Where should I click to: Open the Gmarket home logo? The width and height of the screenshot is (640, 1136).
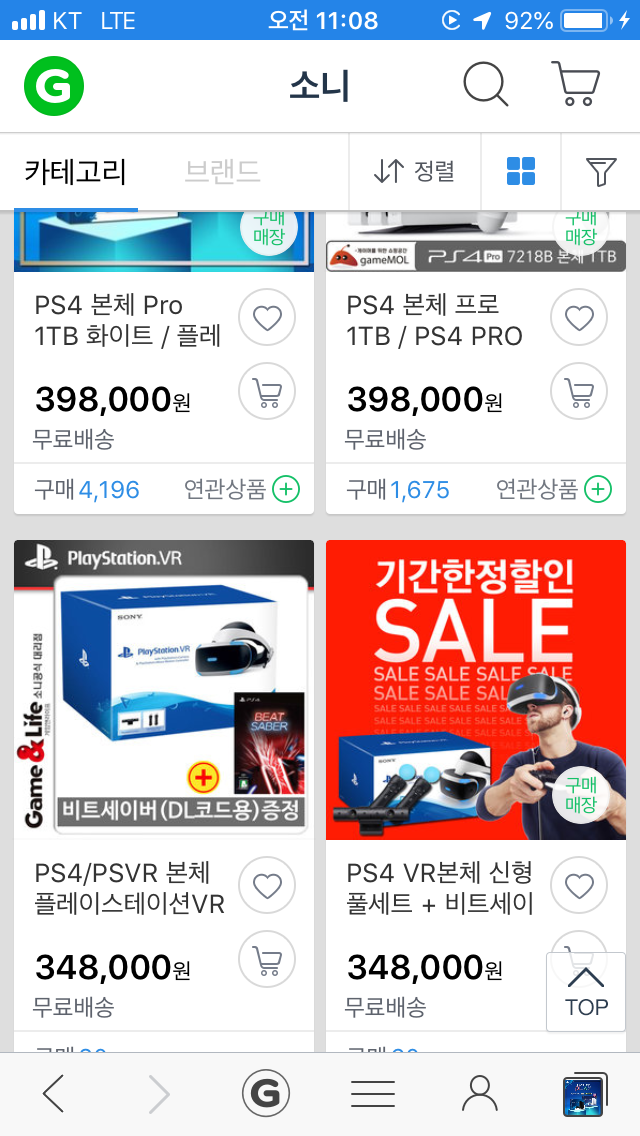point(54,87)
